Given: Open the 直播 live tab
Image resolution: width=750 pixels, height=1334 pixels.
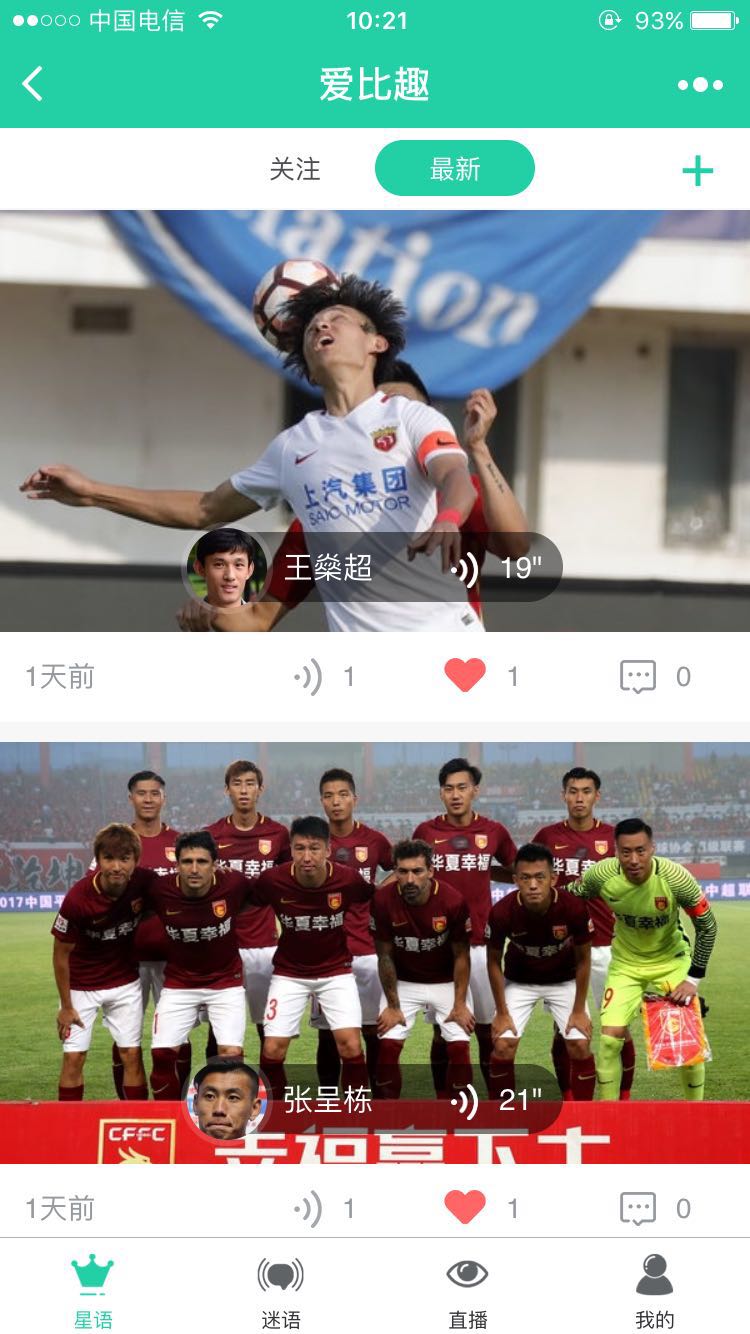Looking at the screenshot, I should [x=467, y=1290].
